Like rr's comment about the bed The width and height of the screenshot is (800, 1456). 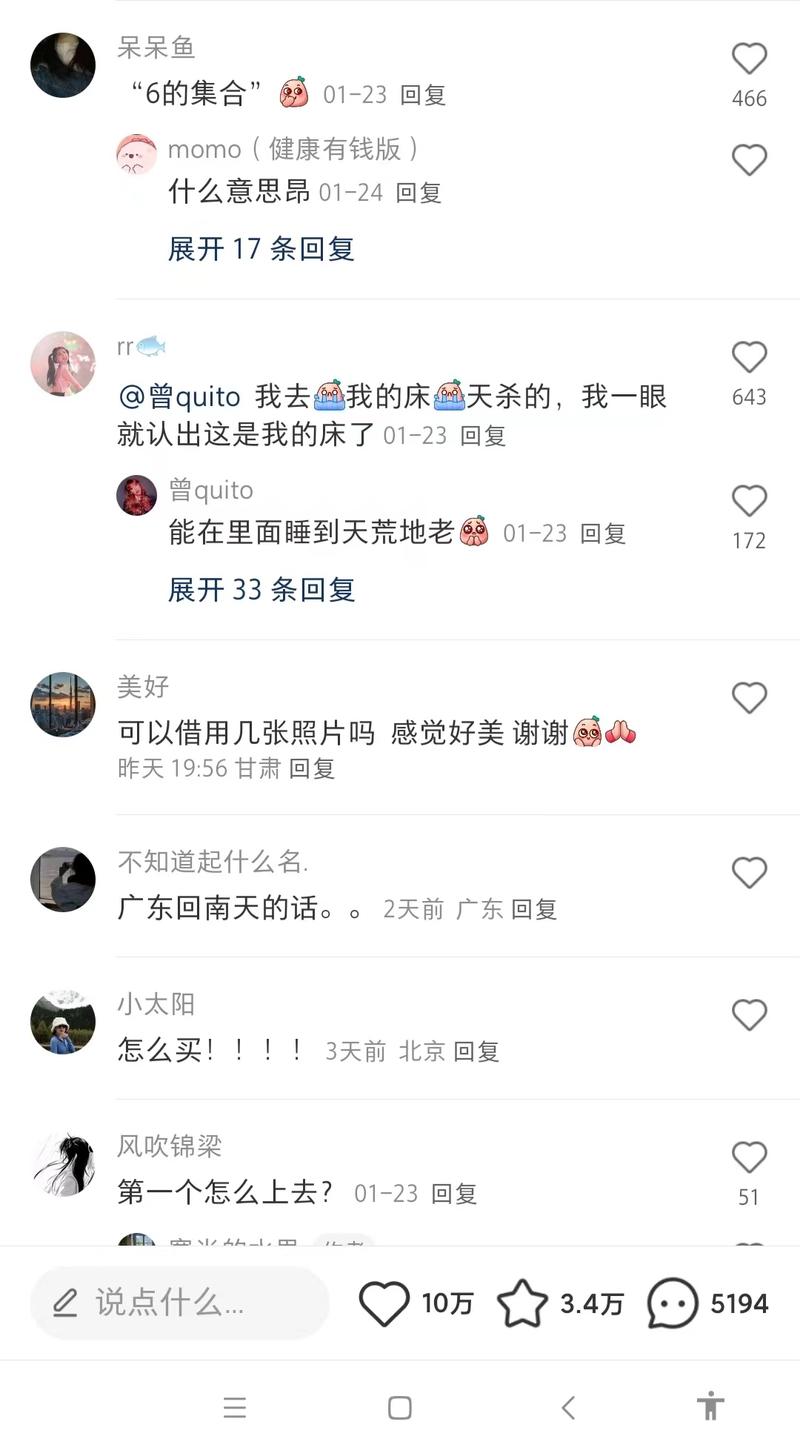click(x=749, y=358)
